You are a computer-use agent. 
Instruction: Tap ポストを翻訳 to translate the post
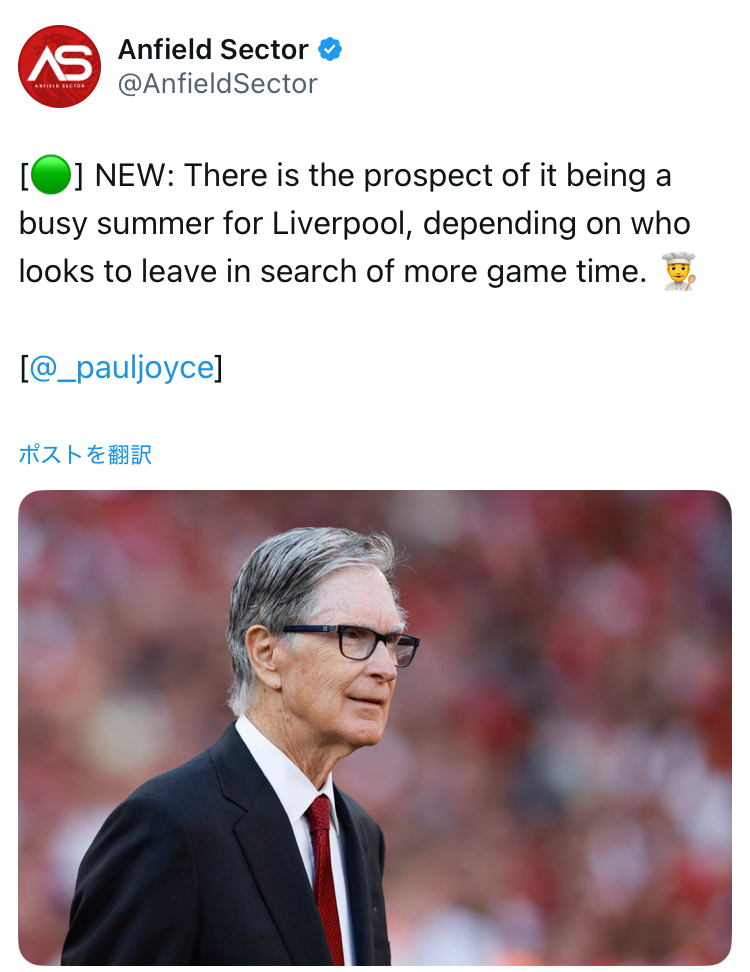coord(85,455)
